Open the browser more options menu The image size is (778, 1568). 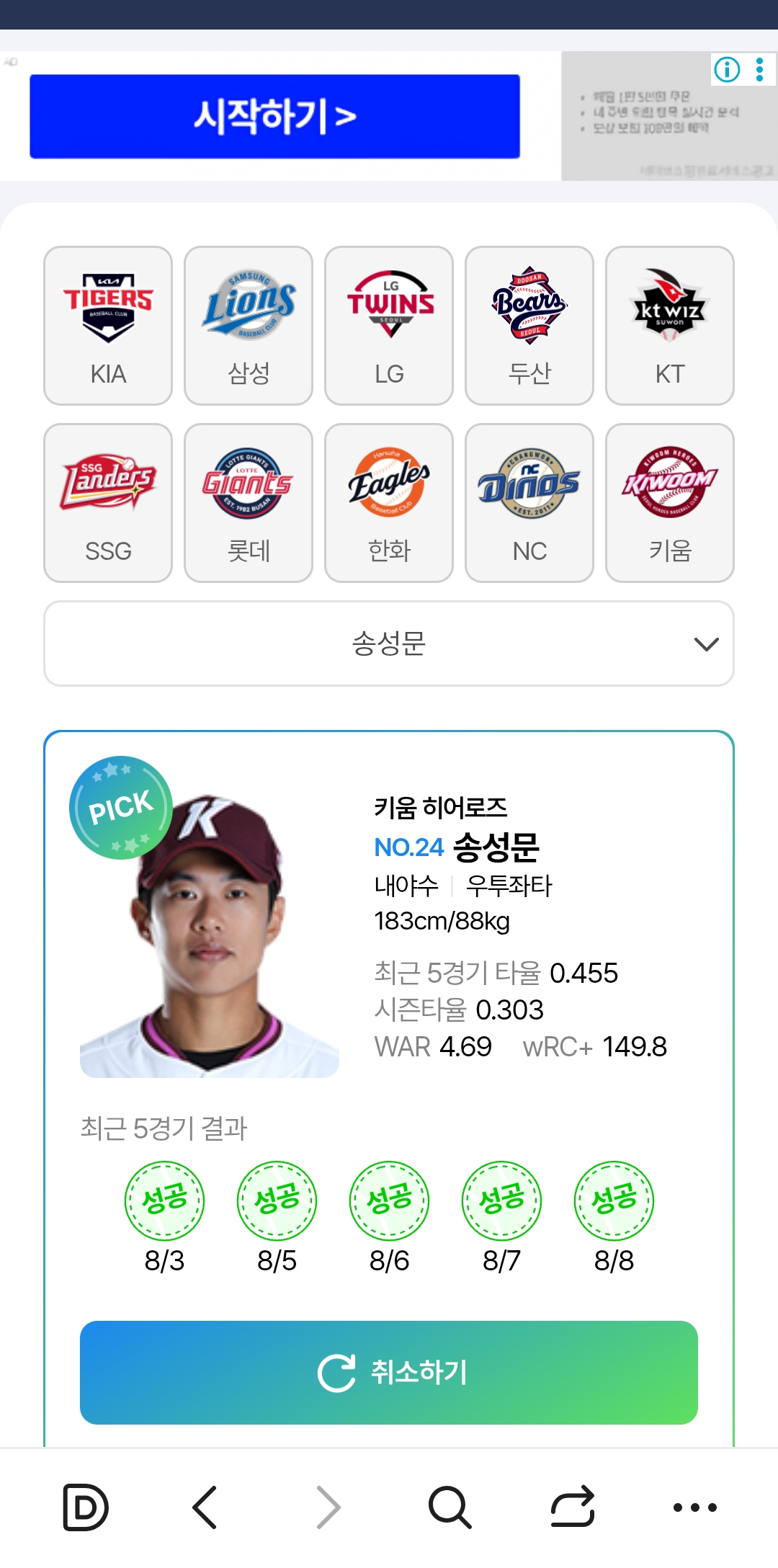click(x=694, y=1507)
